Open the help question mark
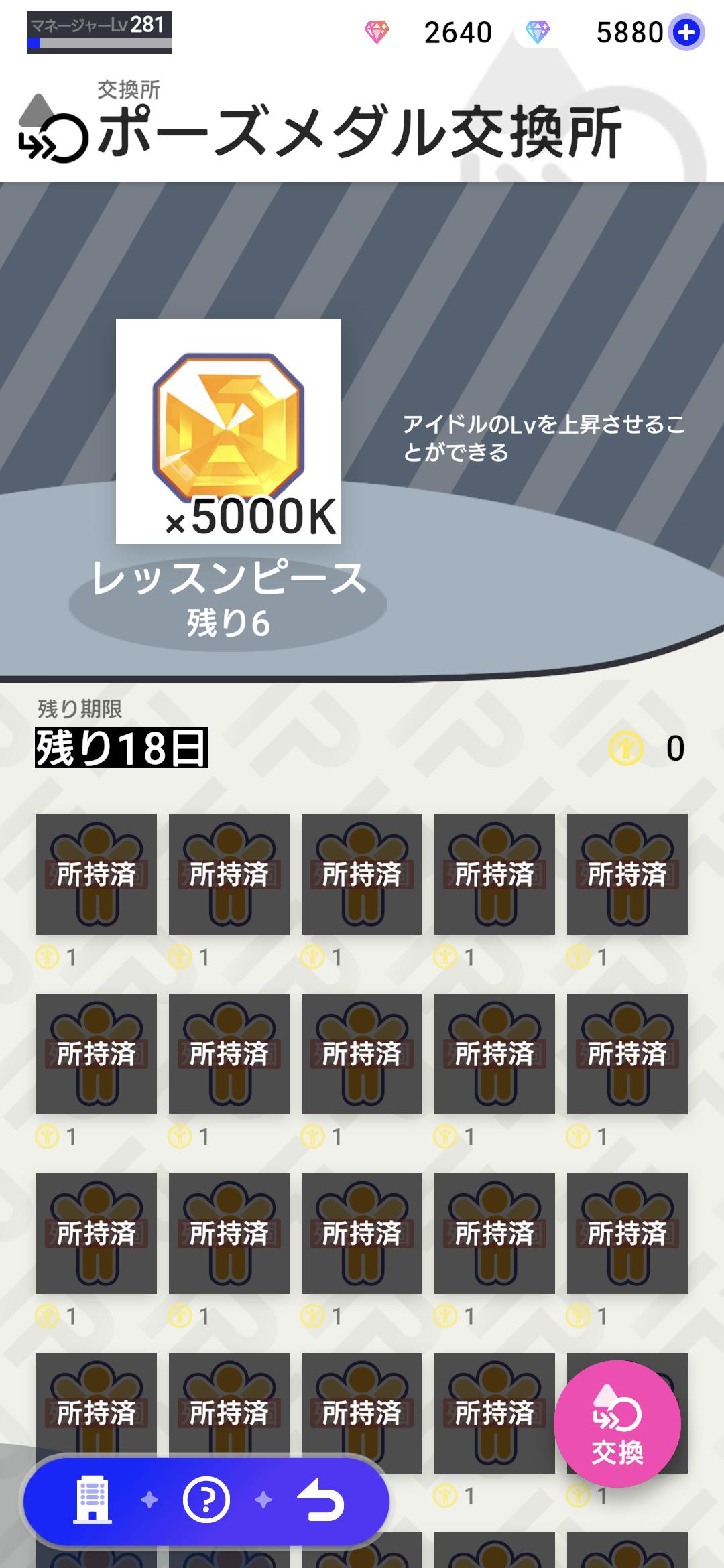Image resolution: width=724 pixels, height=1568 pixels. (206, 1499)
